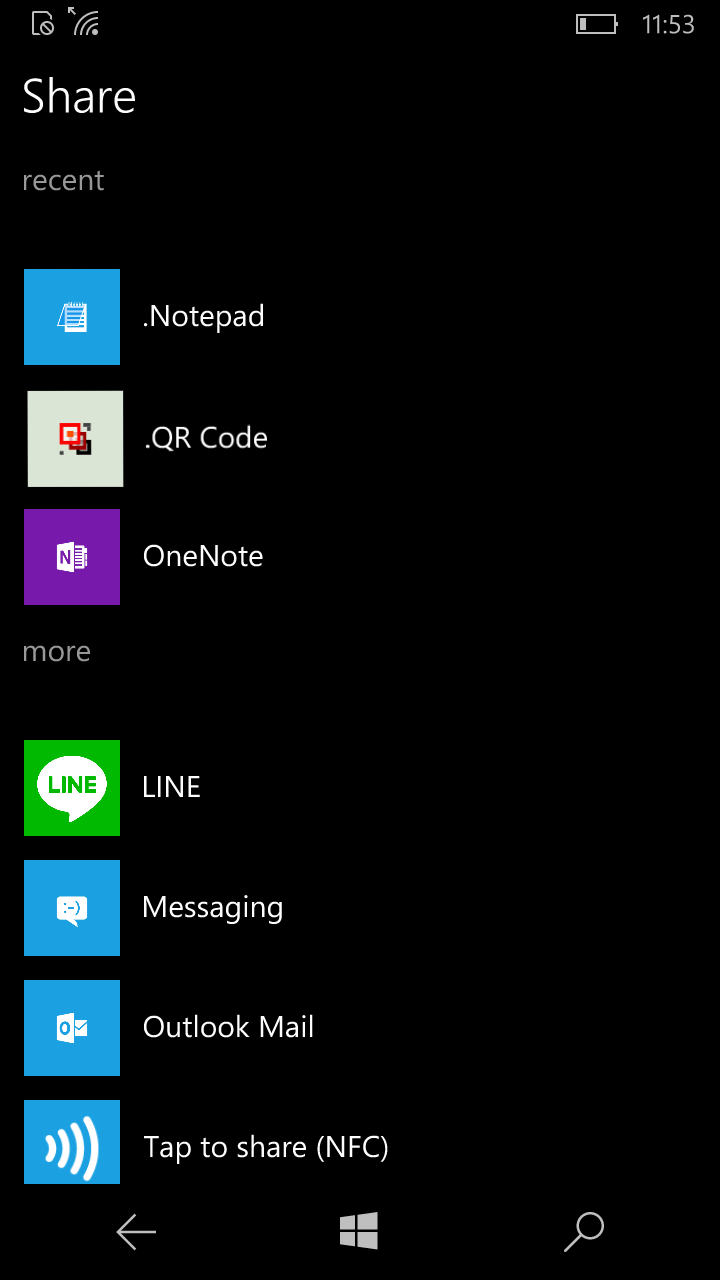Open search from the navigation bar

[584, 1232]
